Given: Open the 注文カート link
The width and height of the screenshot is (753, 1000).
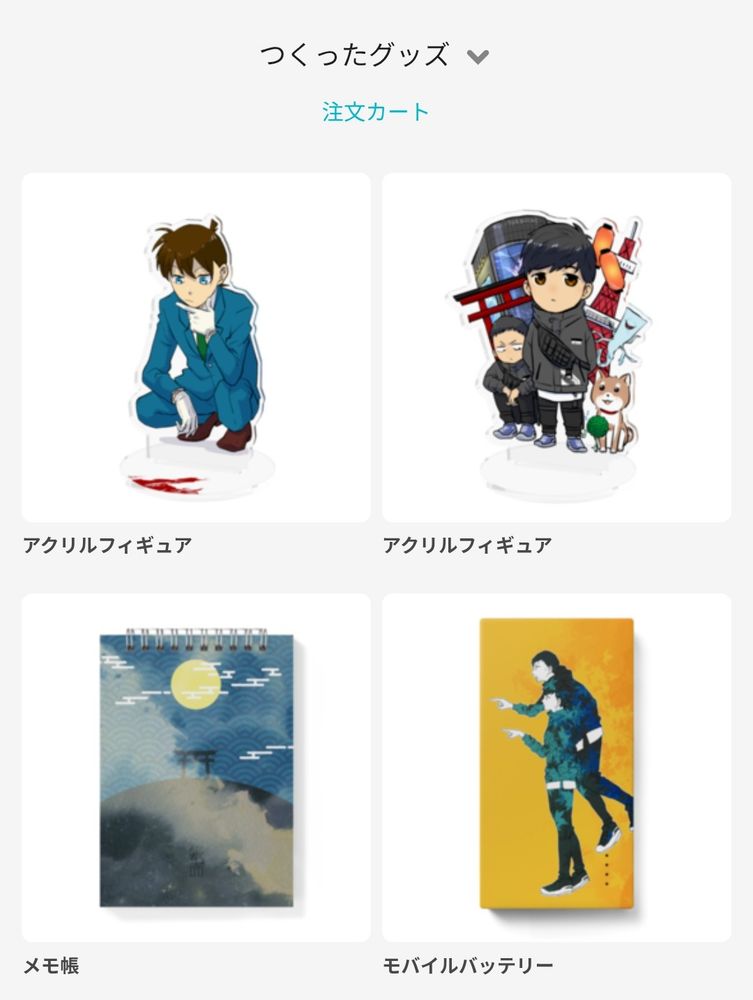Looking at the screenshot, I should coord(376,112).
